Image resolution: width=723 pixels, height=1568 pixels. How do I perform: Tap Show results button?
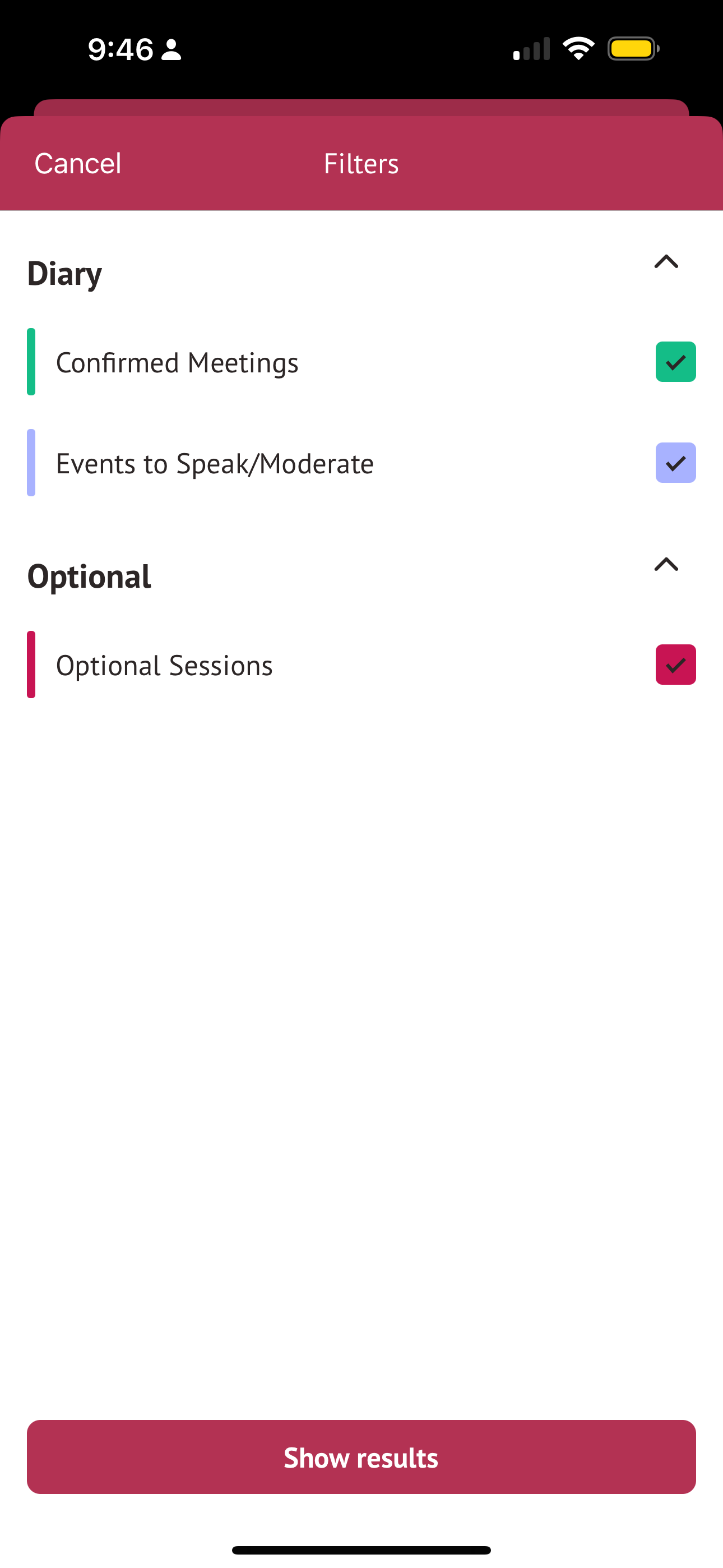coord(361,1457)
